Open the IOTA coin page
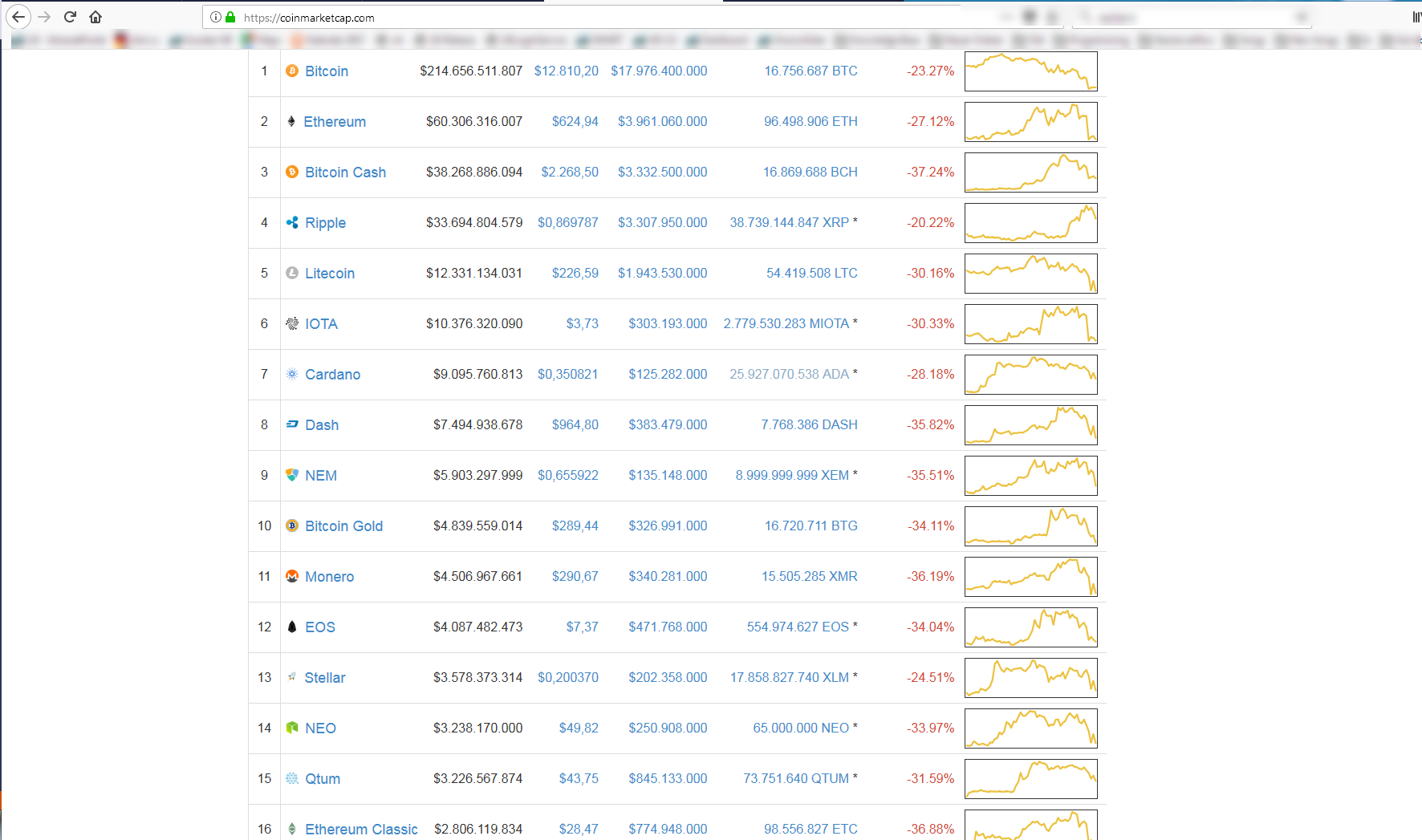The image size is (1422, 840). point(321,324)
